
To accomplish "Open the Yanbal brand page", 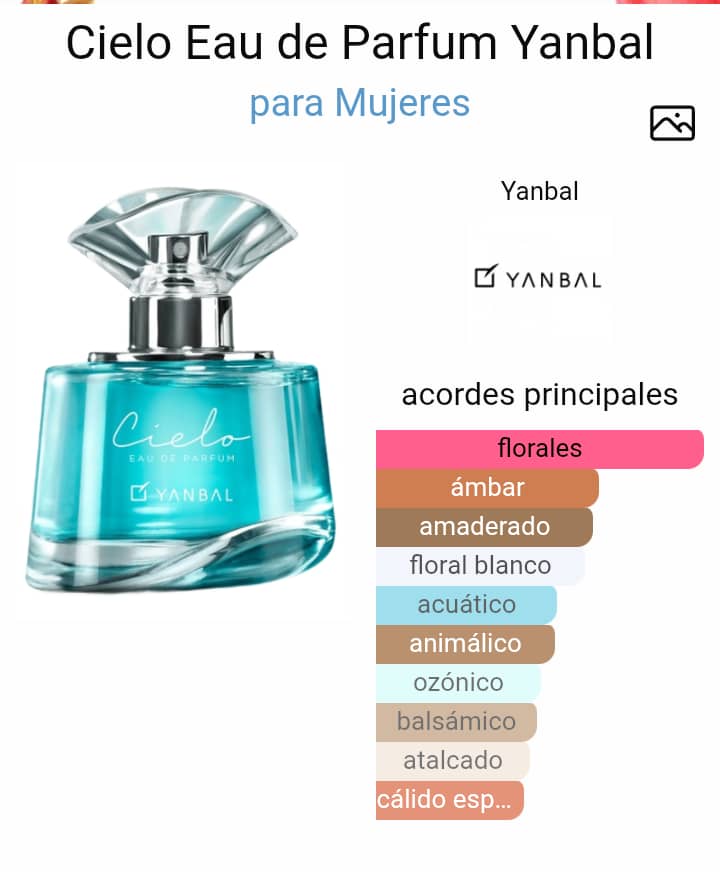I will (x=539, y=277).
